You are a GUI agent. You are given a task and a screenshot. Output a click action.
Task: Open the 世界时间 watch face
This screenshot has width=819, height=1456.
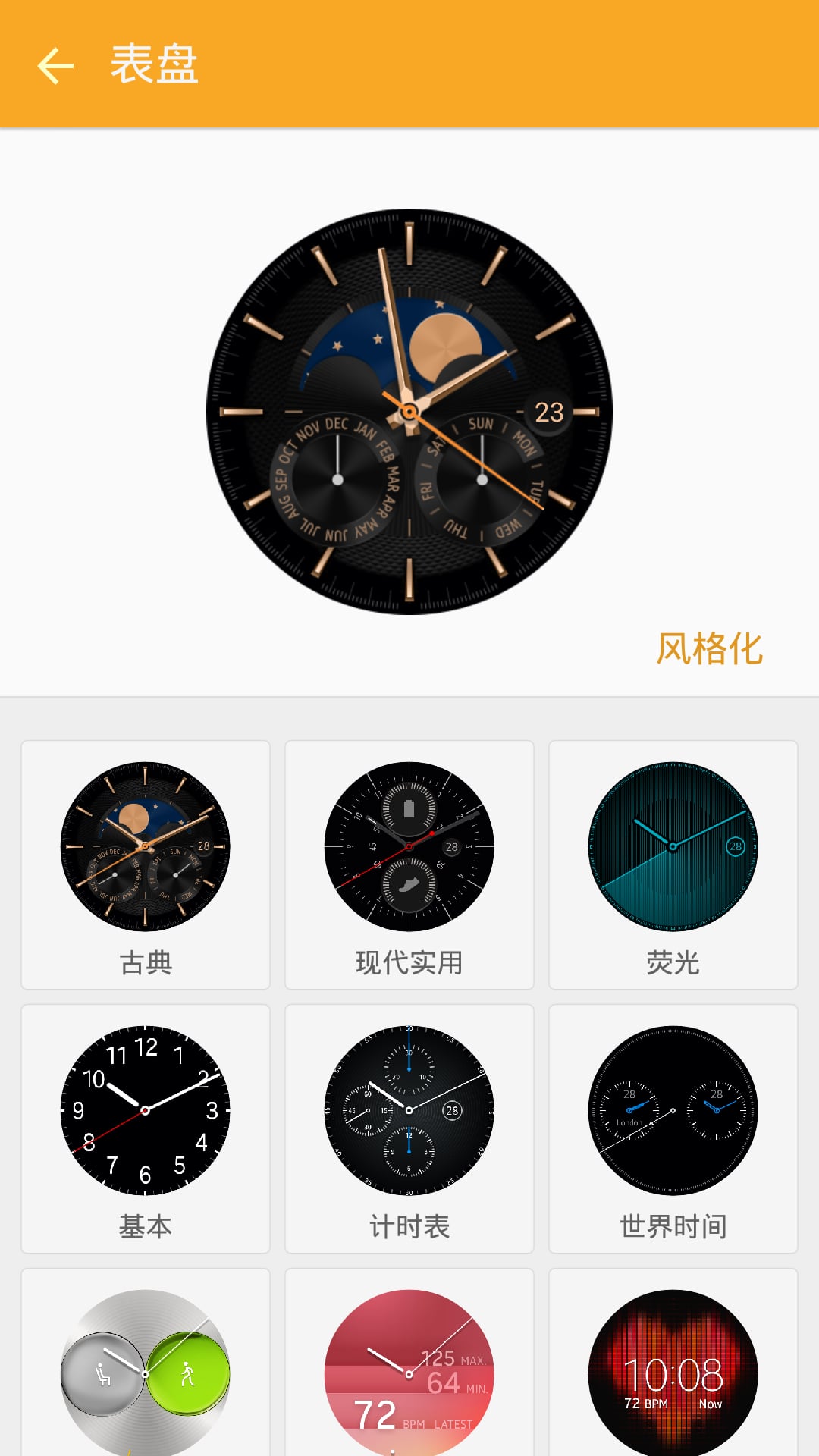point(673,1129)
